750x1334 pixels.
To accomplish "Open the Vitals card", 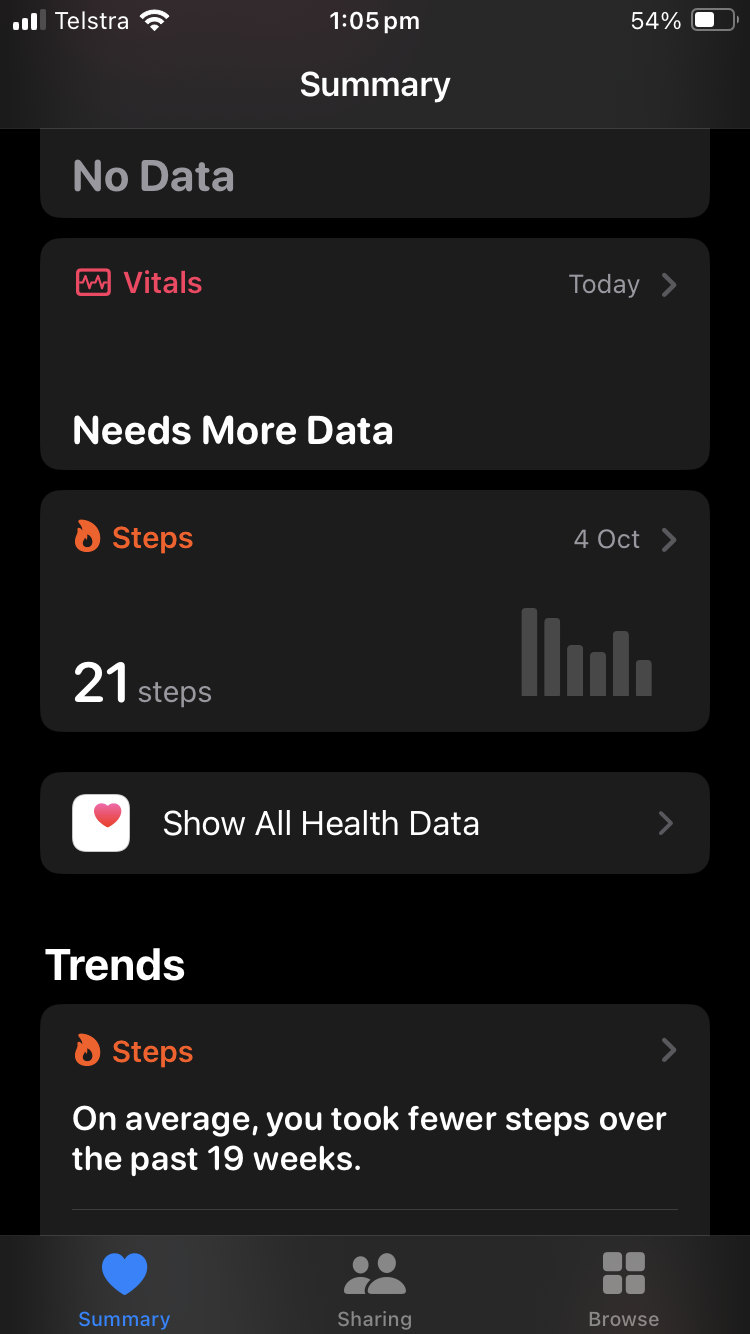I will click(x=374, y=354).
